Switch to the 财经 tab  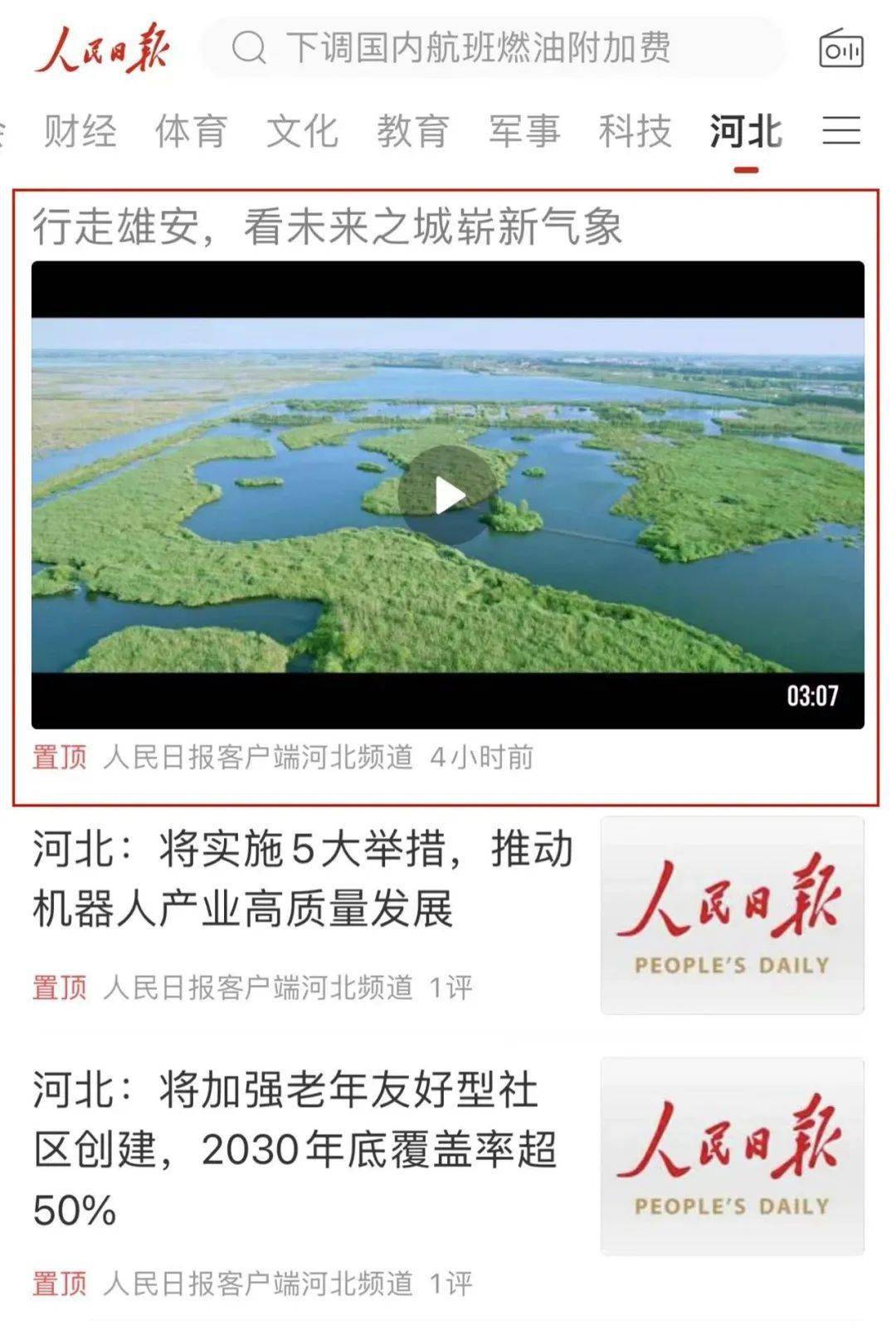80,131
